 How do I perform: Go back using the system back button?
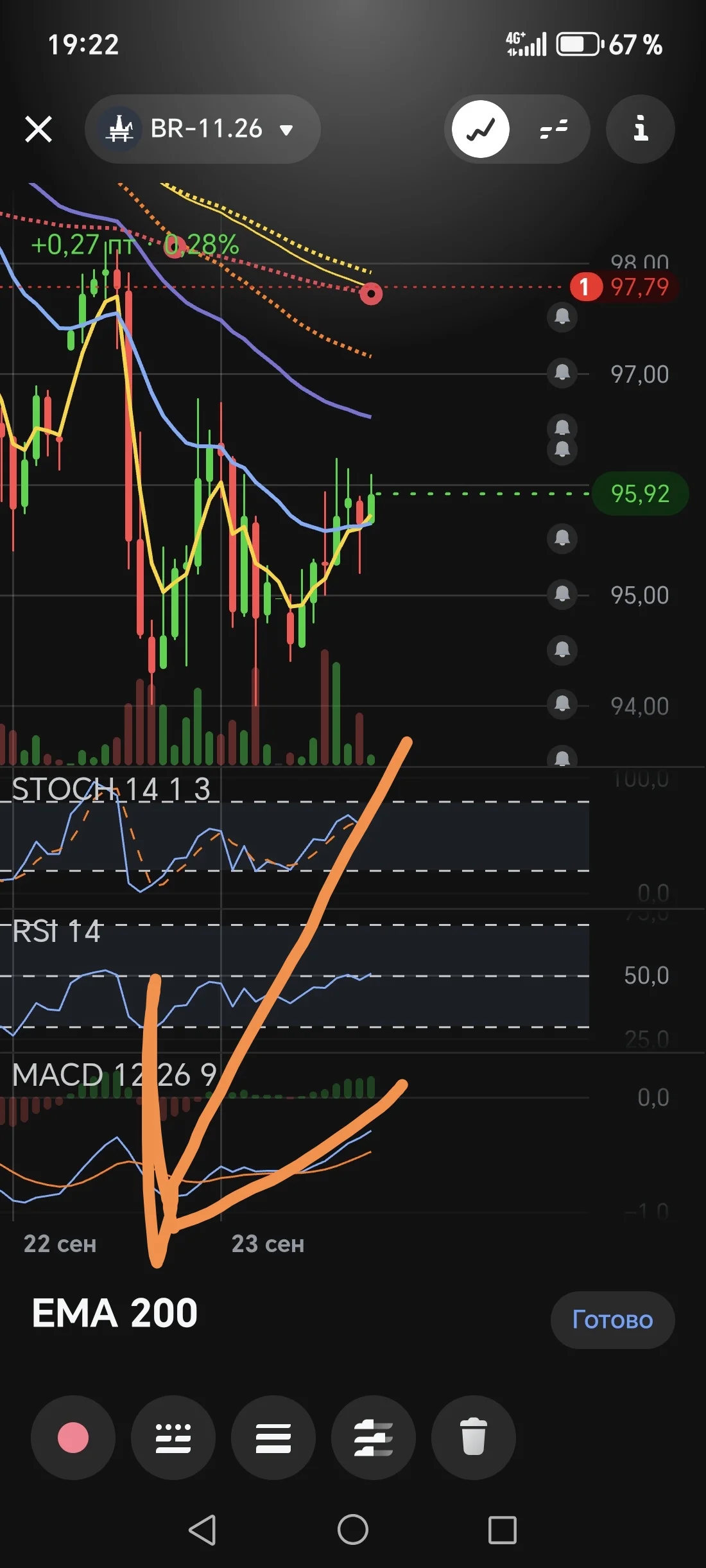tap(203, 1529)
